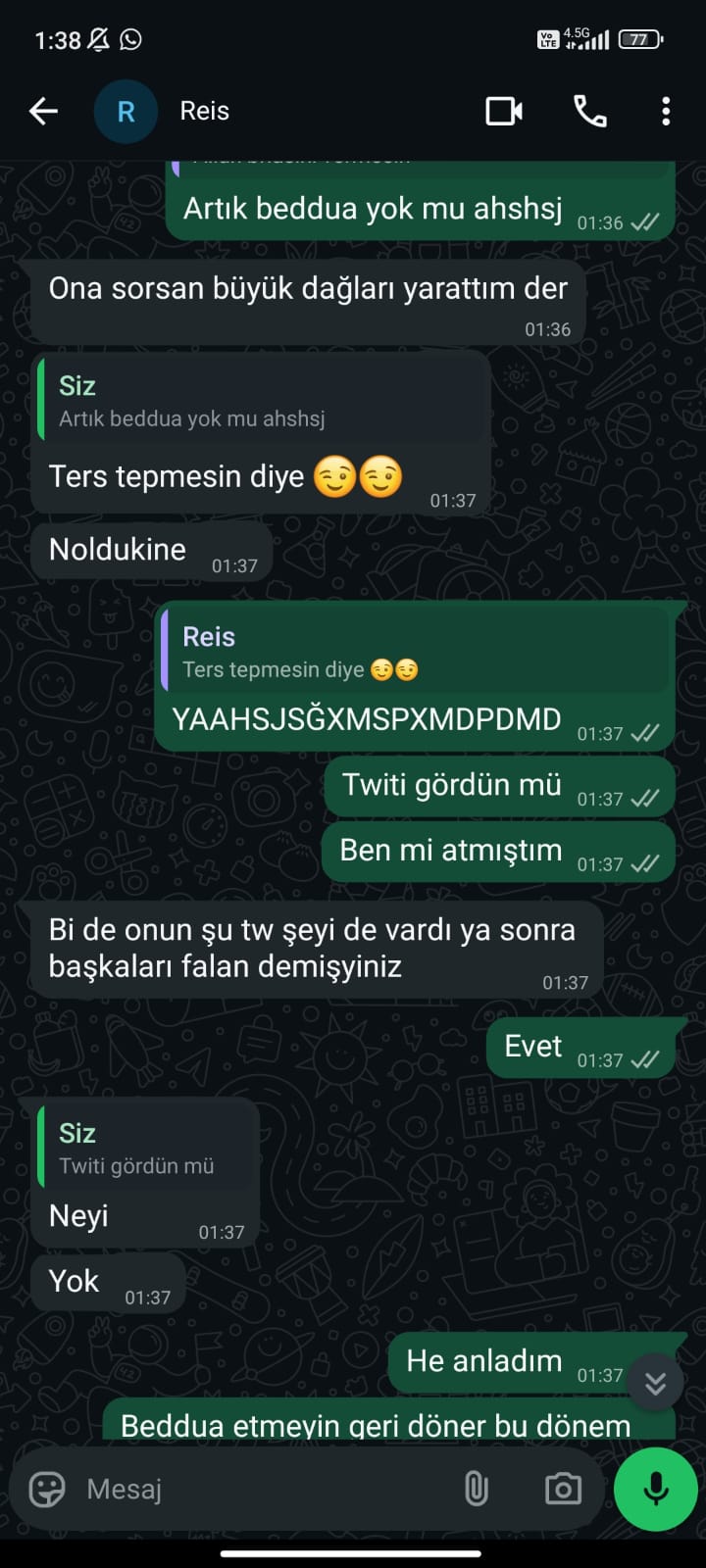Open the emoji and sticker picker
This screenshot has height=1568, width=706.
point(47,1490)
